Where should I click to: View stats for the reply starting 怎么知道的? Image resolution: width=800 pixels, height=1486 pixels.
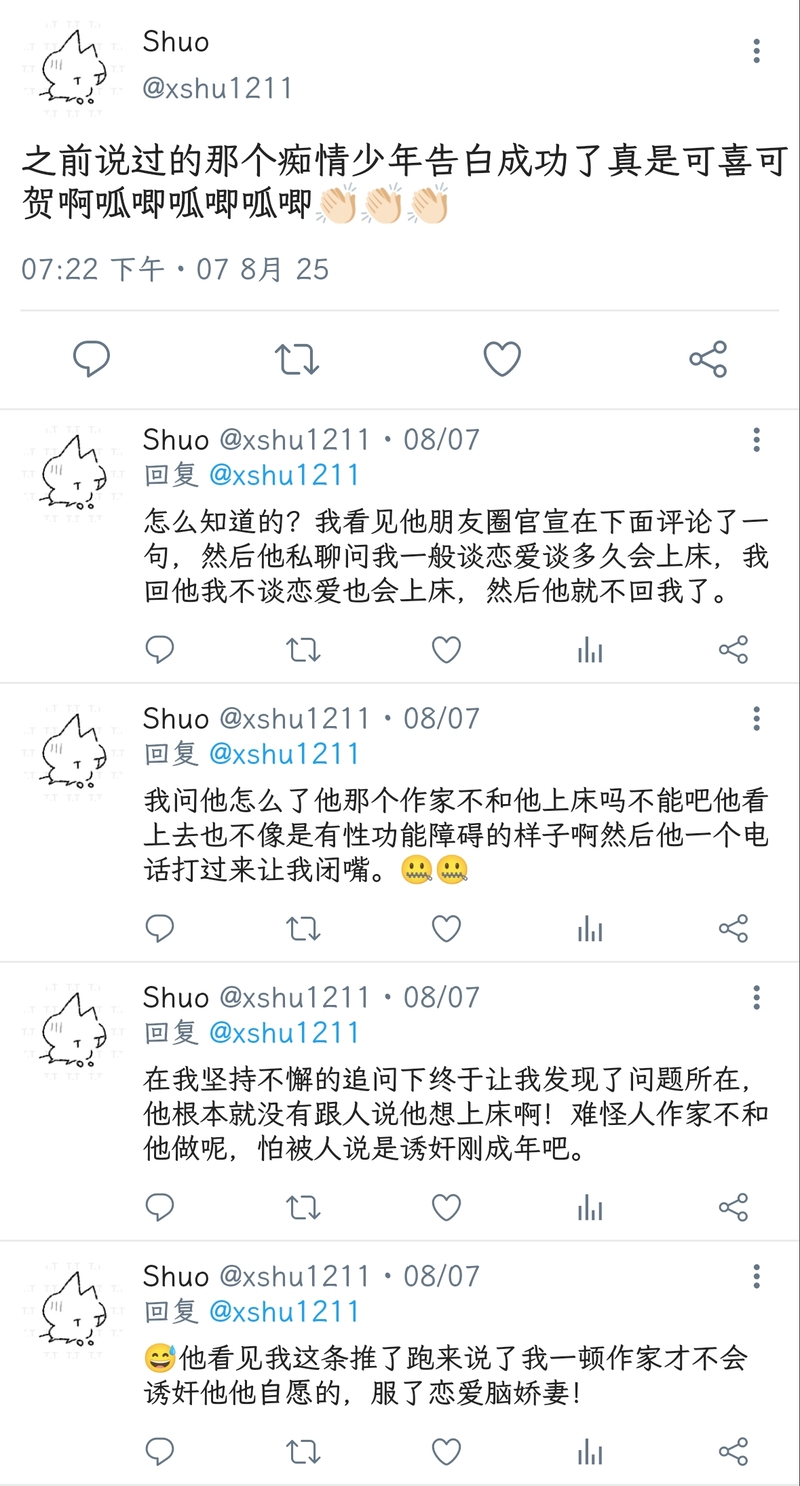pos(590,651)
